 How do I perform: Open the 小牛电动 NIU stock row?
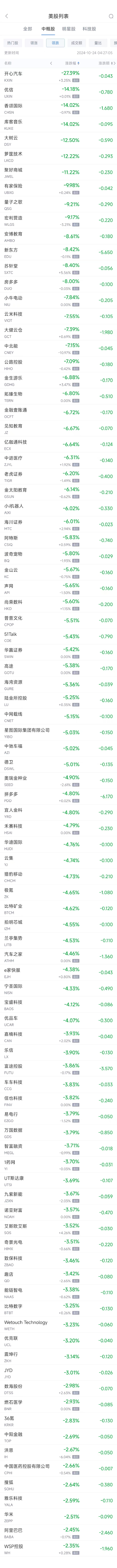58,300
